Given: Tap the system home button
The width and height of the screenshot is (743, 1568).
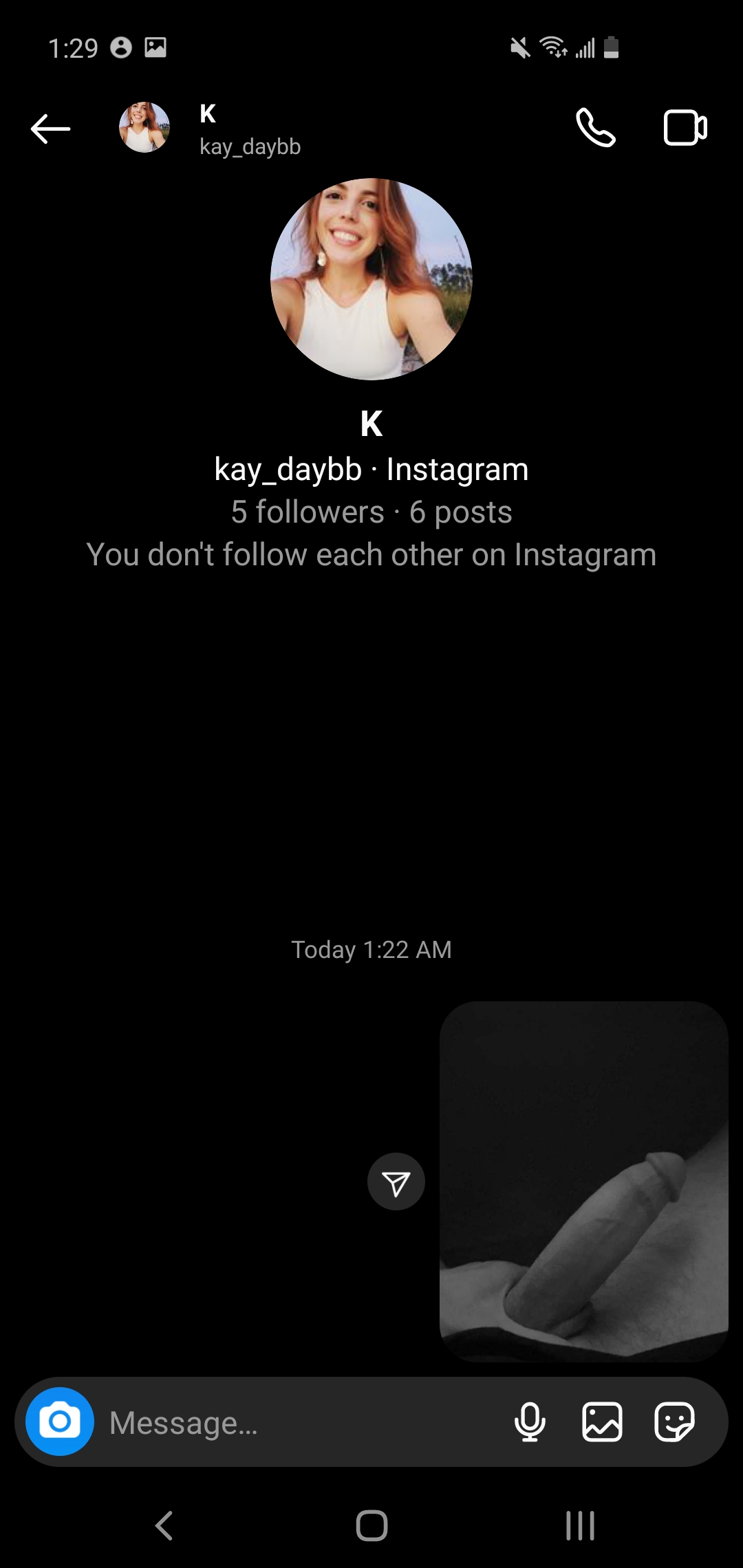Looking at the screenshot, I should click(x=371, y=1526).
